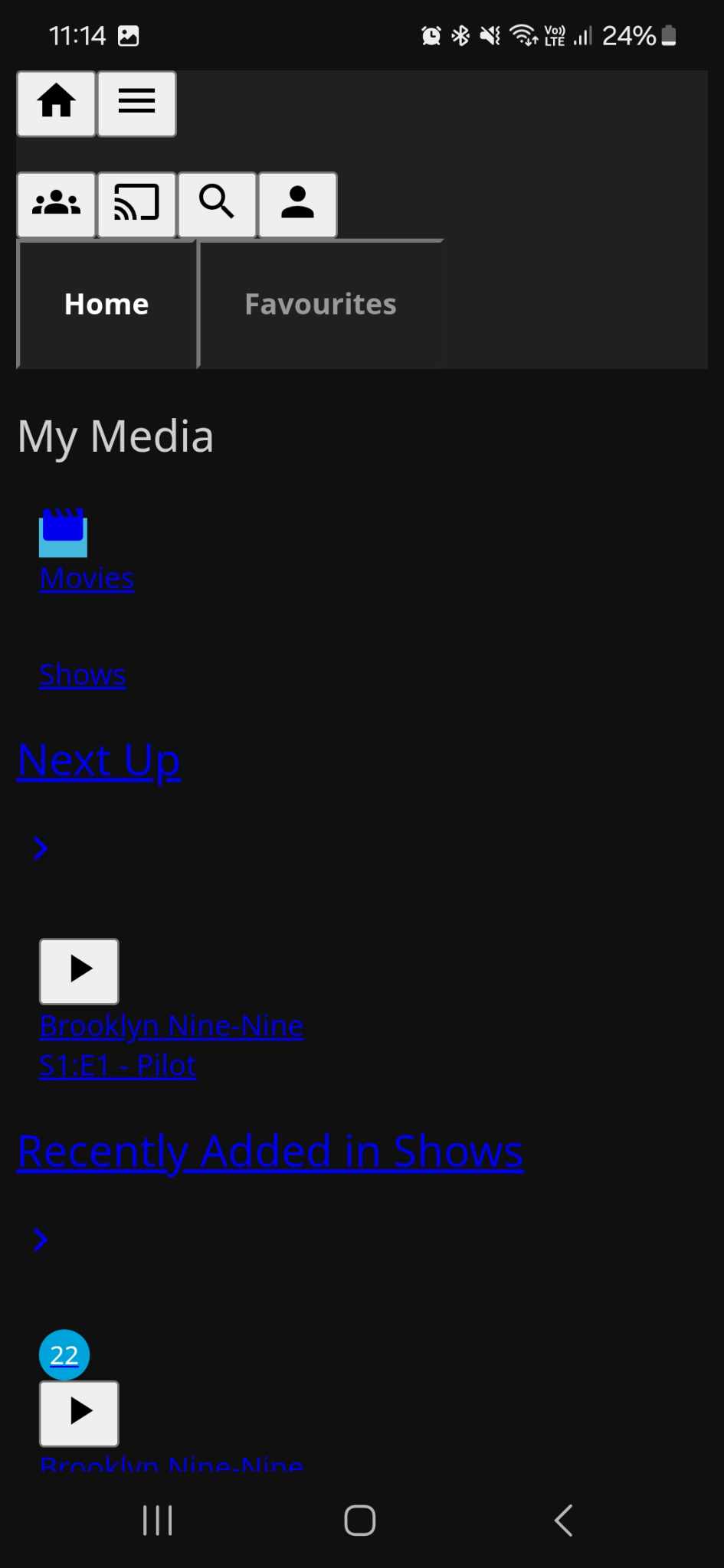The height and width of the screenshot is (1568, 724).
Task: Tap the 22 episodes count badge
Action: click(x=64, y=1354)
